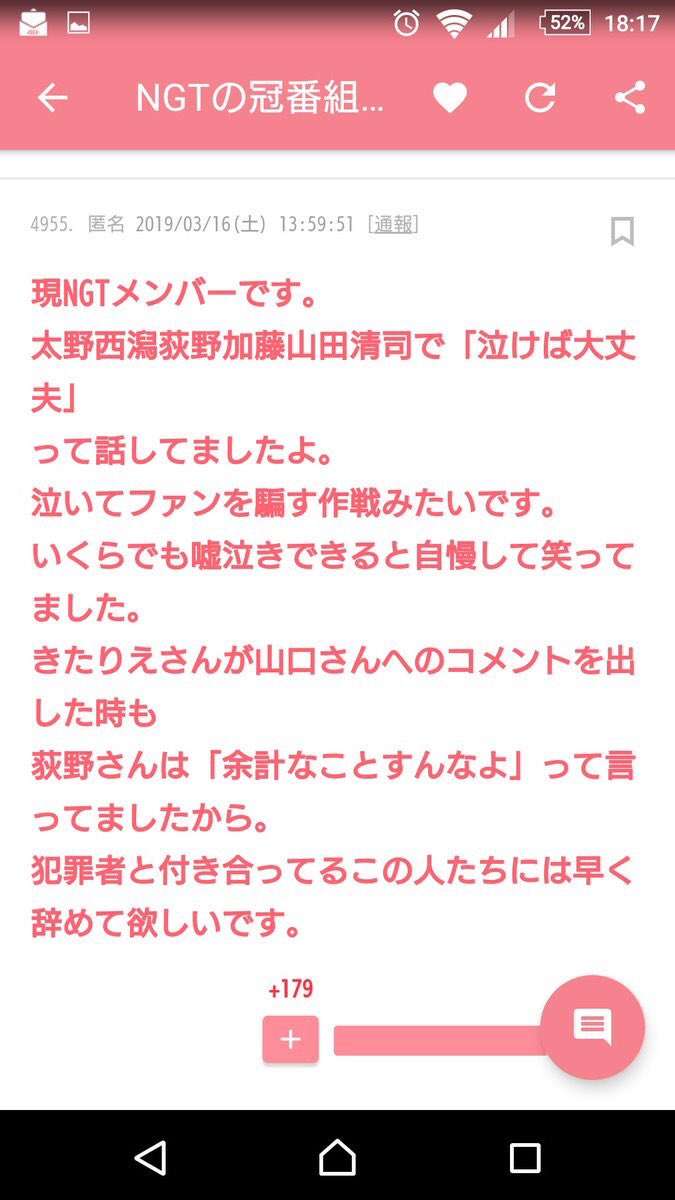
Task: Go back using the app bar arrow
Action: coord(52,98)
